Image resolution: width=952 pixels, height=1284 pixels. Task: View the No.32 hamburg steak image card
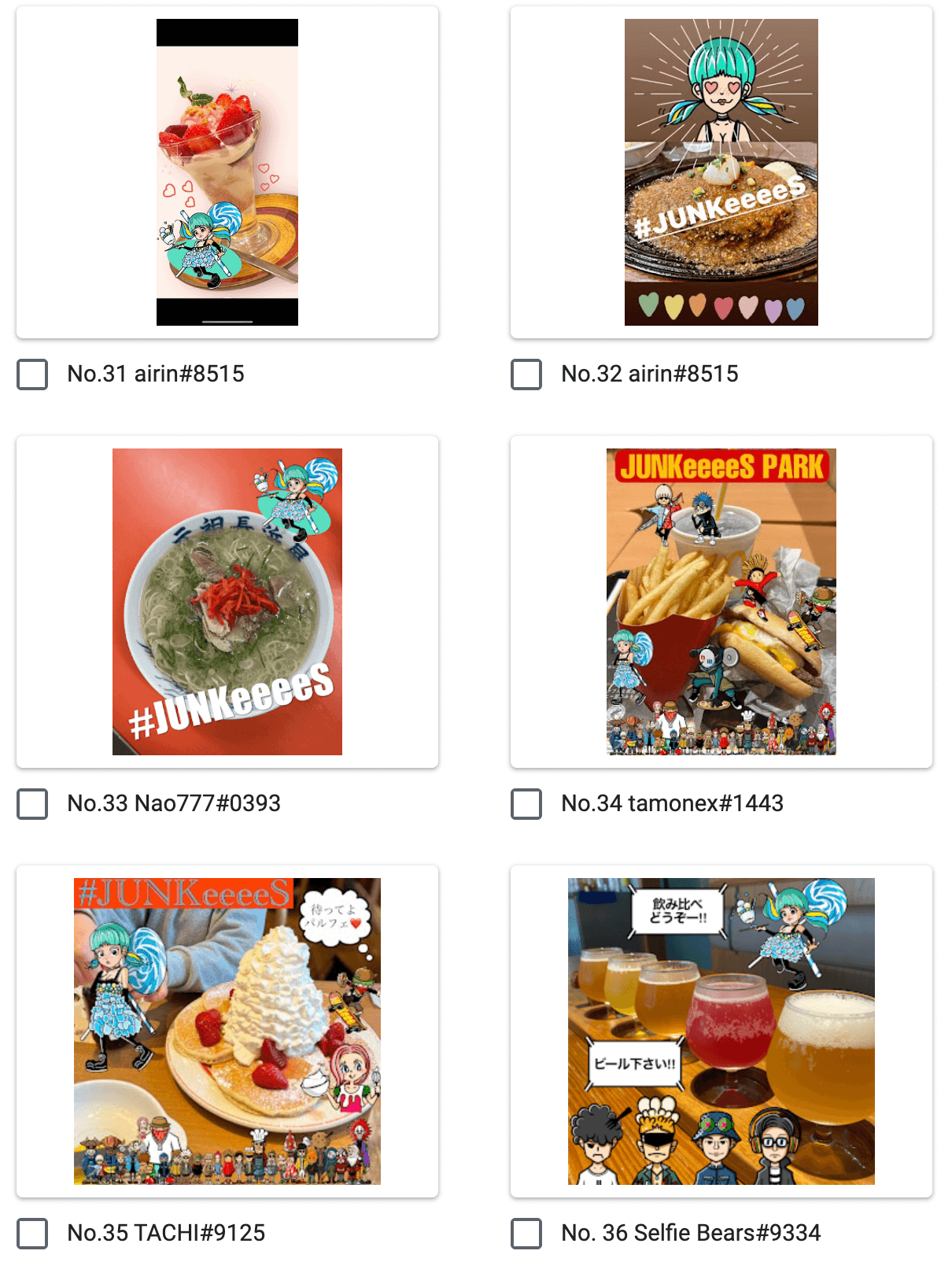721,172
